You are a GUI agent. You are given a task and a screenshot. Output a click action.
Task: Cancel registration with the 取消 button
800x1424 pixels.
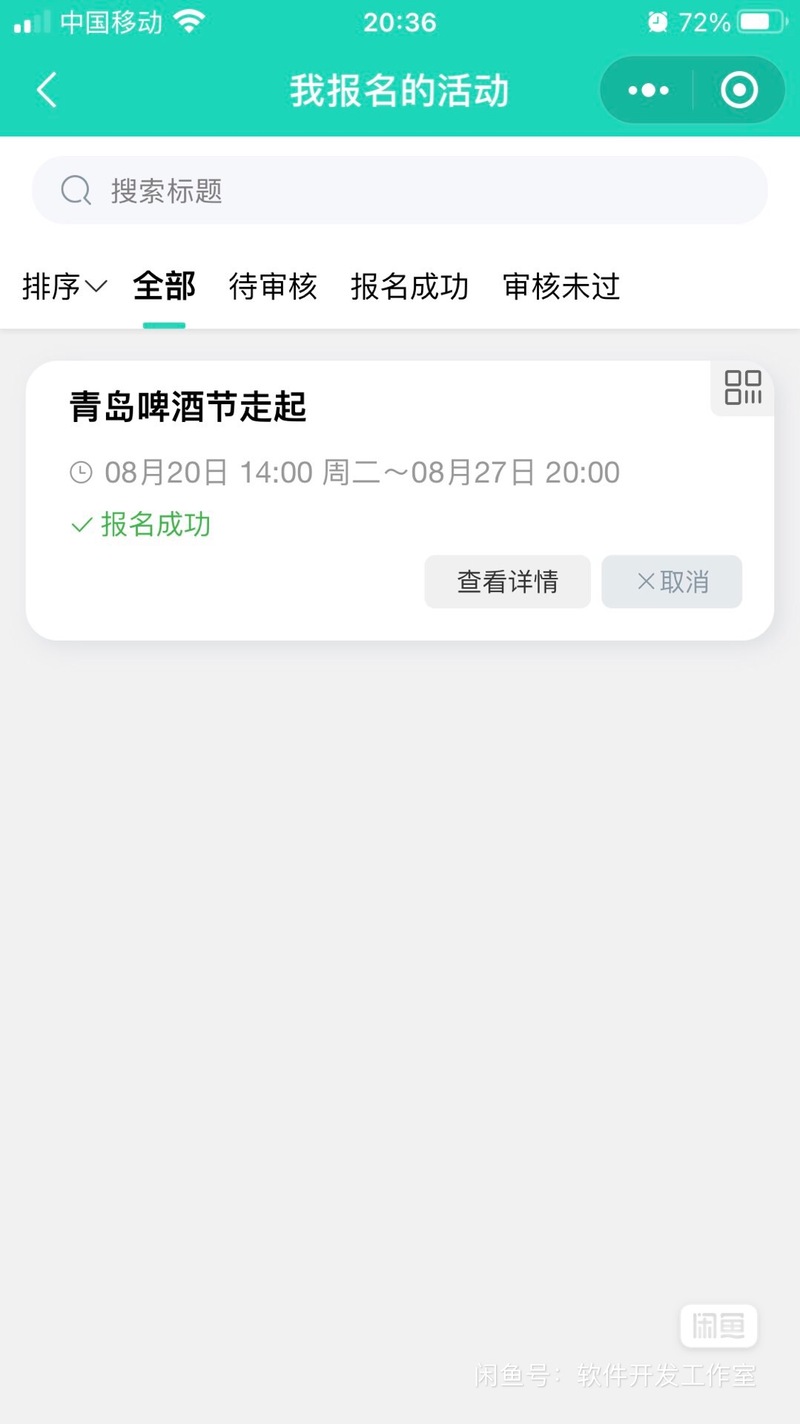(672, 582)
